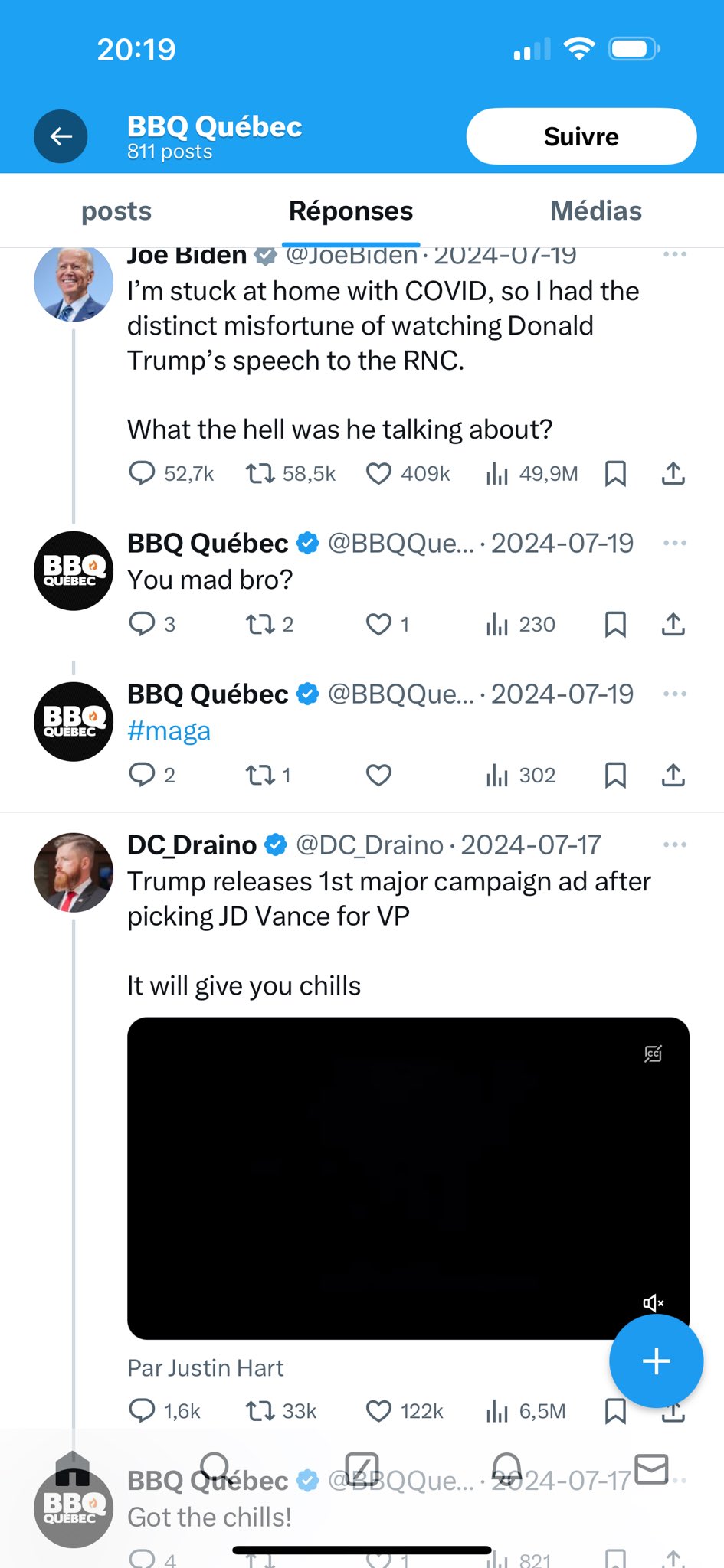Compose a new post with plus button
Screen dimensions: 724x1568
tap(656, 1361)
